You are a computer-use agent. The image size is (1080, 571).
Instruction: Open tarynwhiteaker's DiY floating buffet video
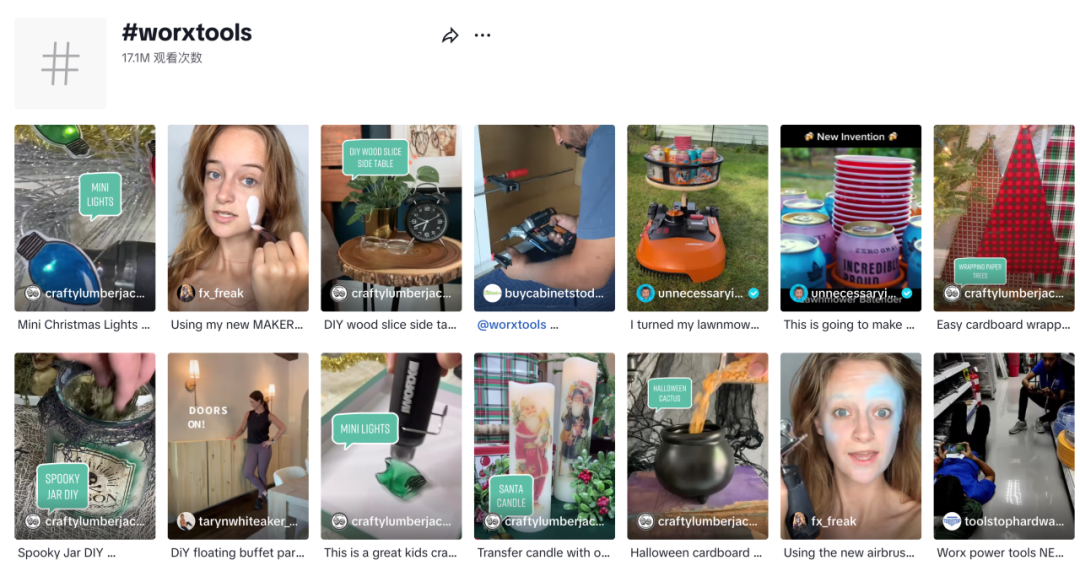238,445
